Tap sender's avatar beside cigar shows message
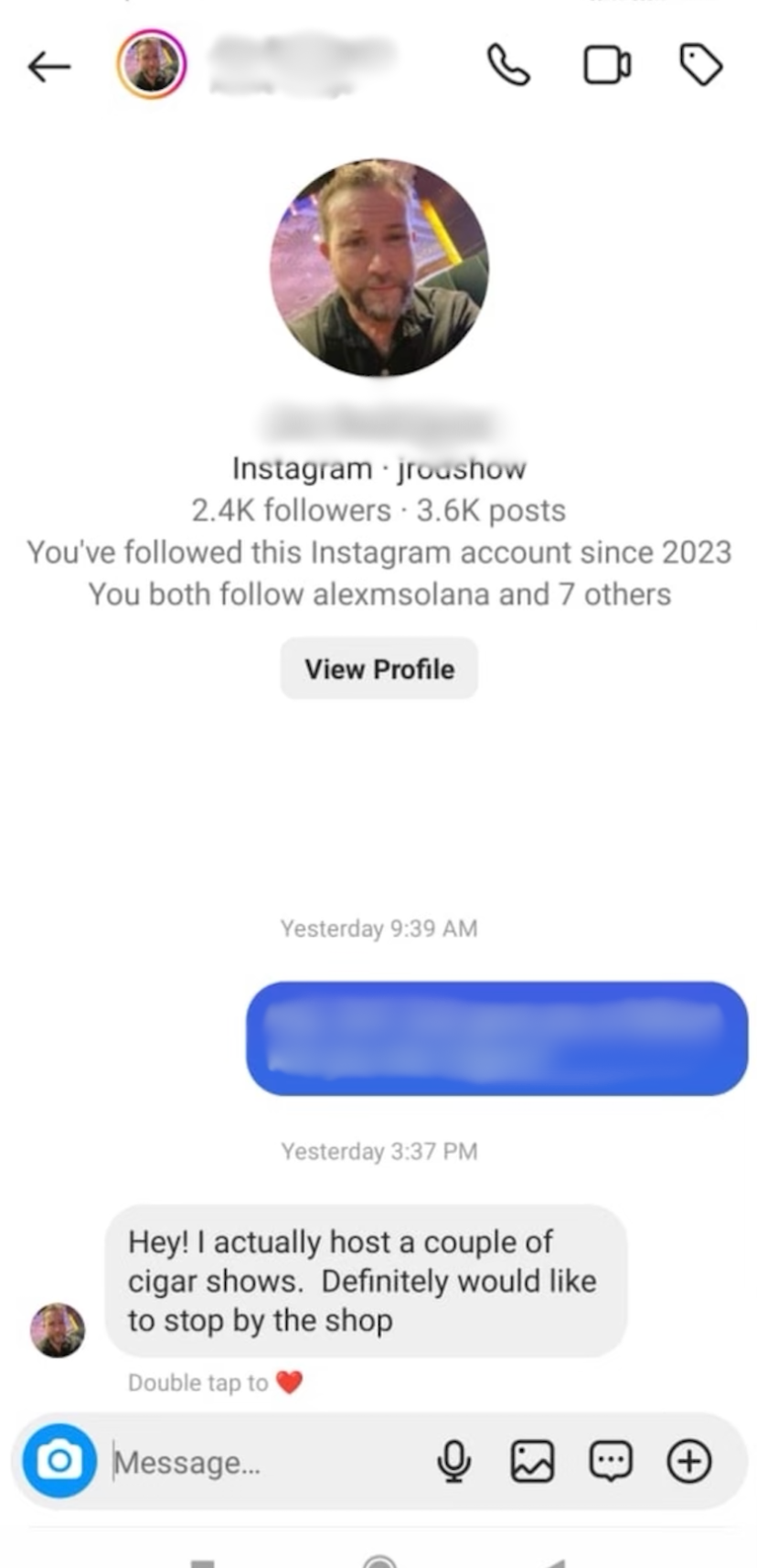This screenshot has height=1568, width=757. pos(58,1329)
